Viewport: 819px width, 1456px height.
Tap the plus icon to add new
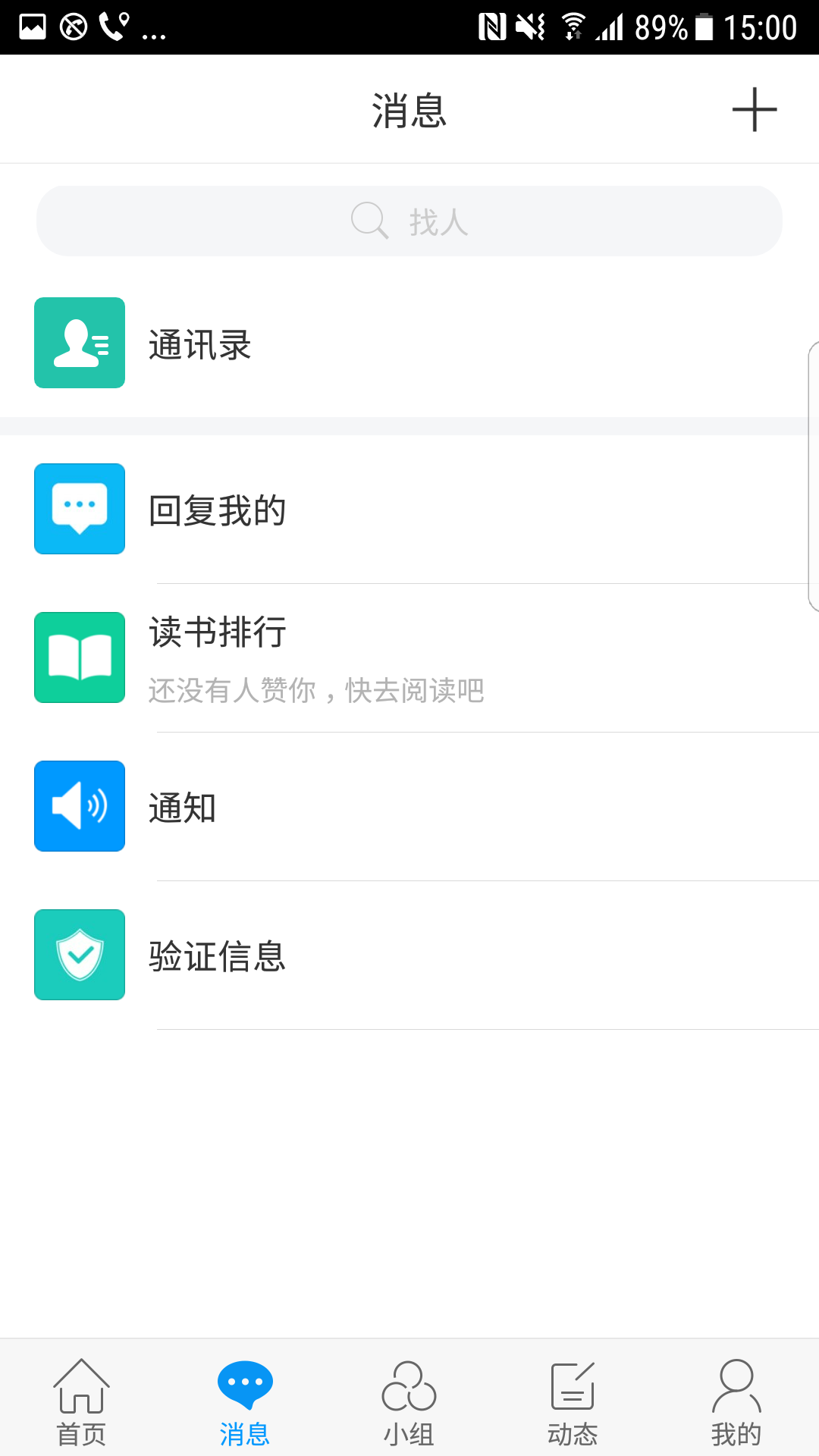pos(753,108)
